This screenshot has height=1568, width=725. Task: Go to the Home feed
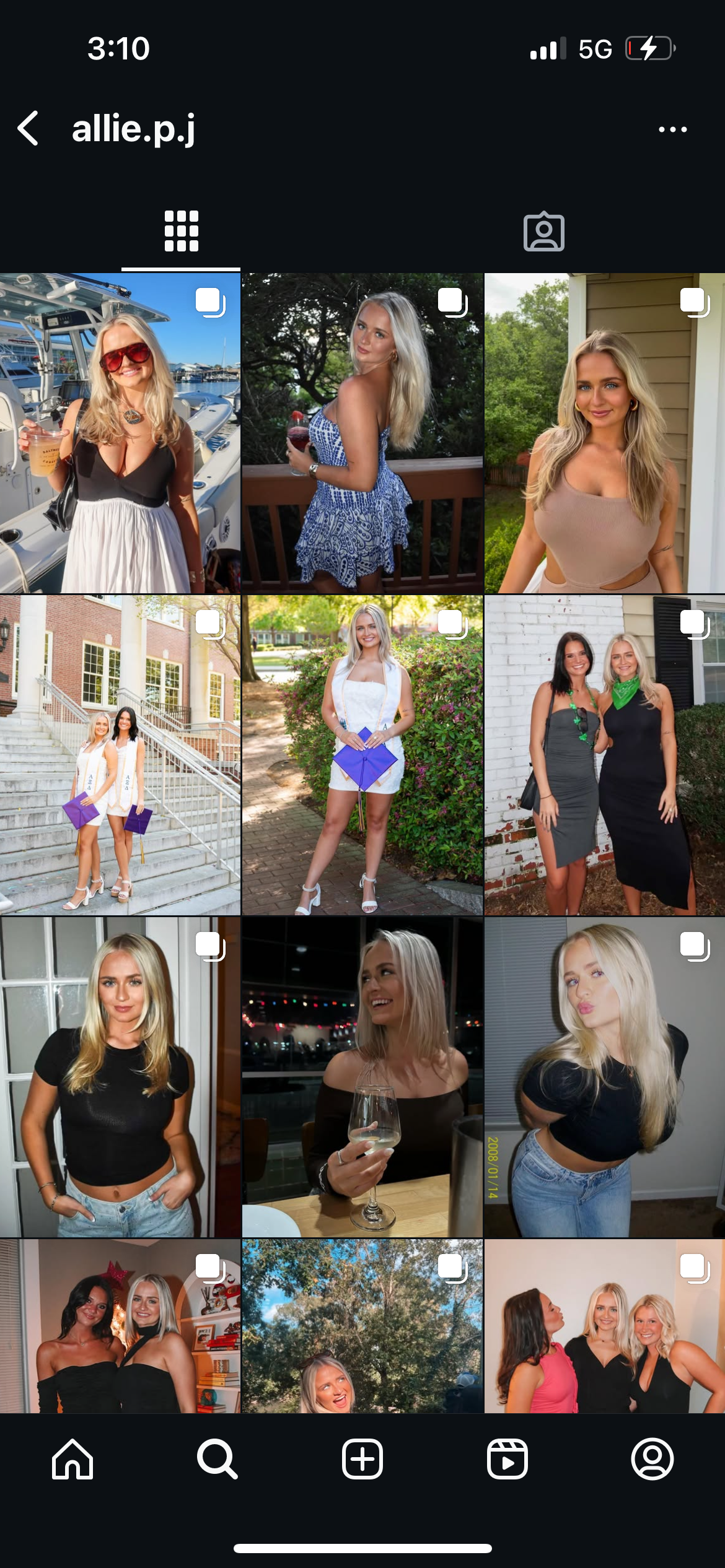[72, 1458]
